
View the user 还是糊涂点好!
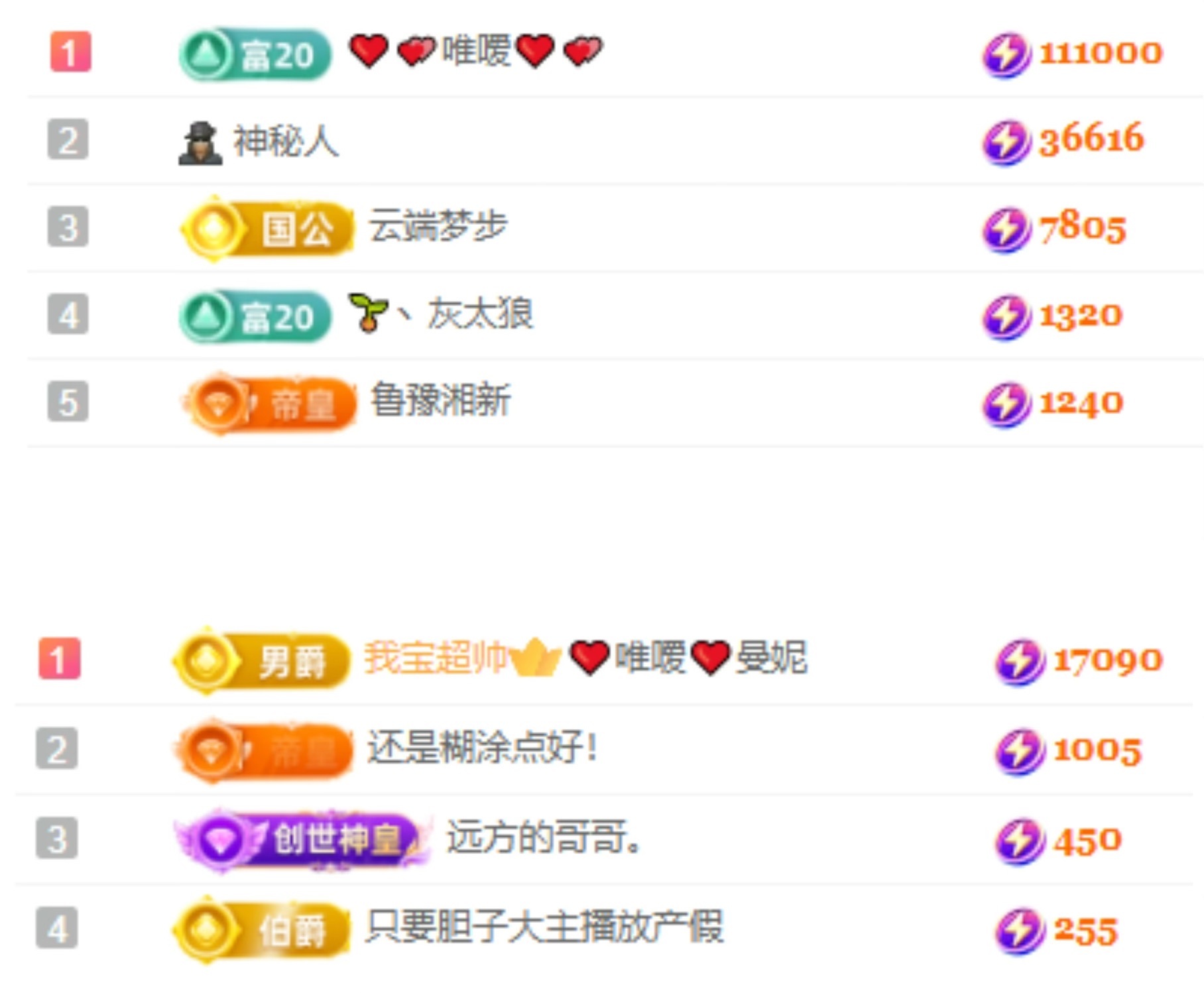[482, 748]
